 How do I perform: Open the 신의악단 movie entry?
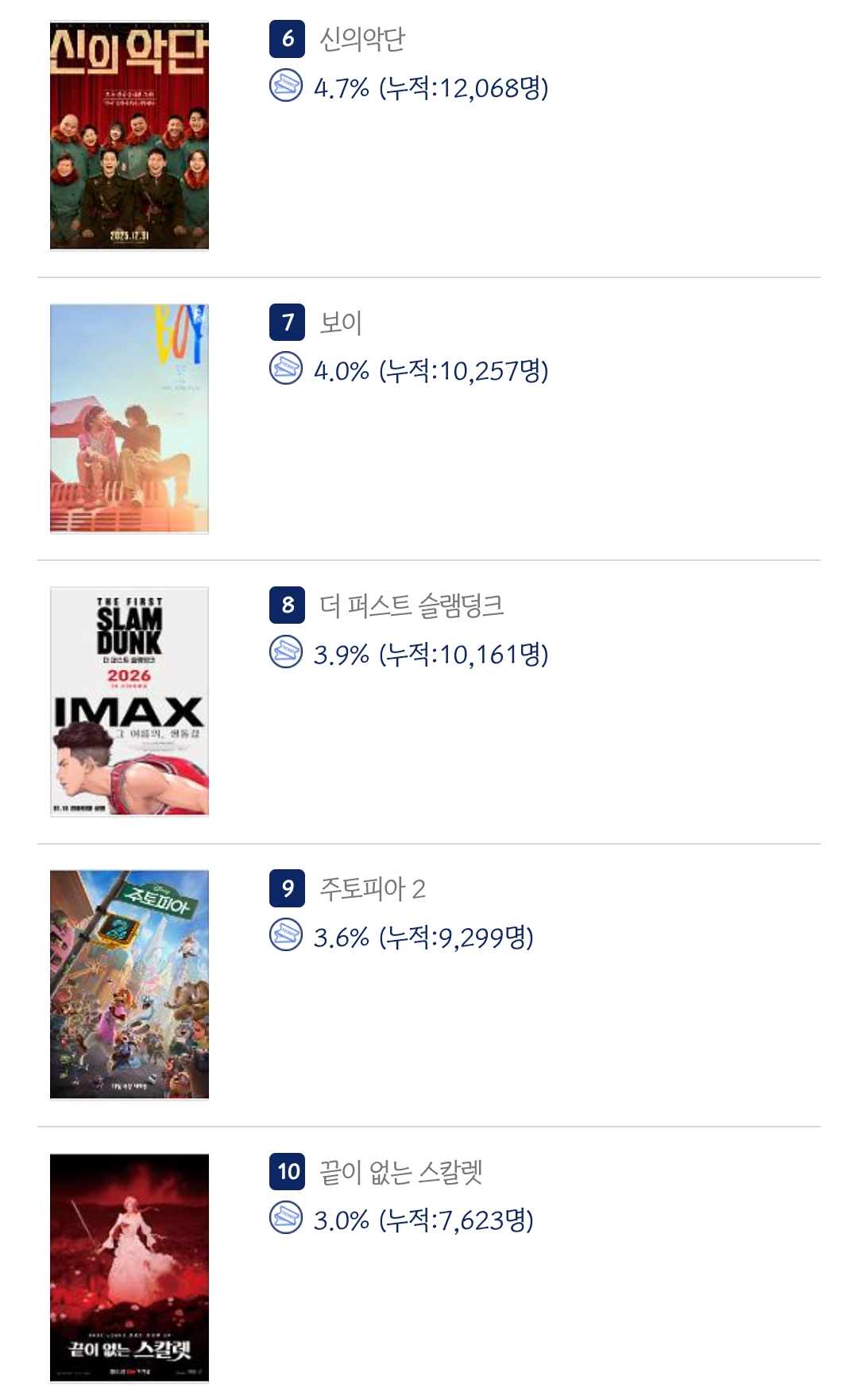pyautogui.click(x=362, y=39)
